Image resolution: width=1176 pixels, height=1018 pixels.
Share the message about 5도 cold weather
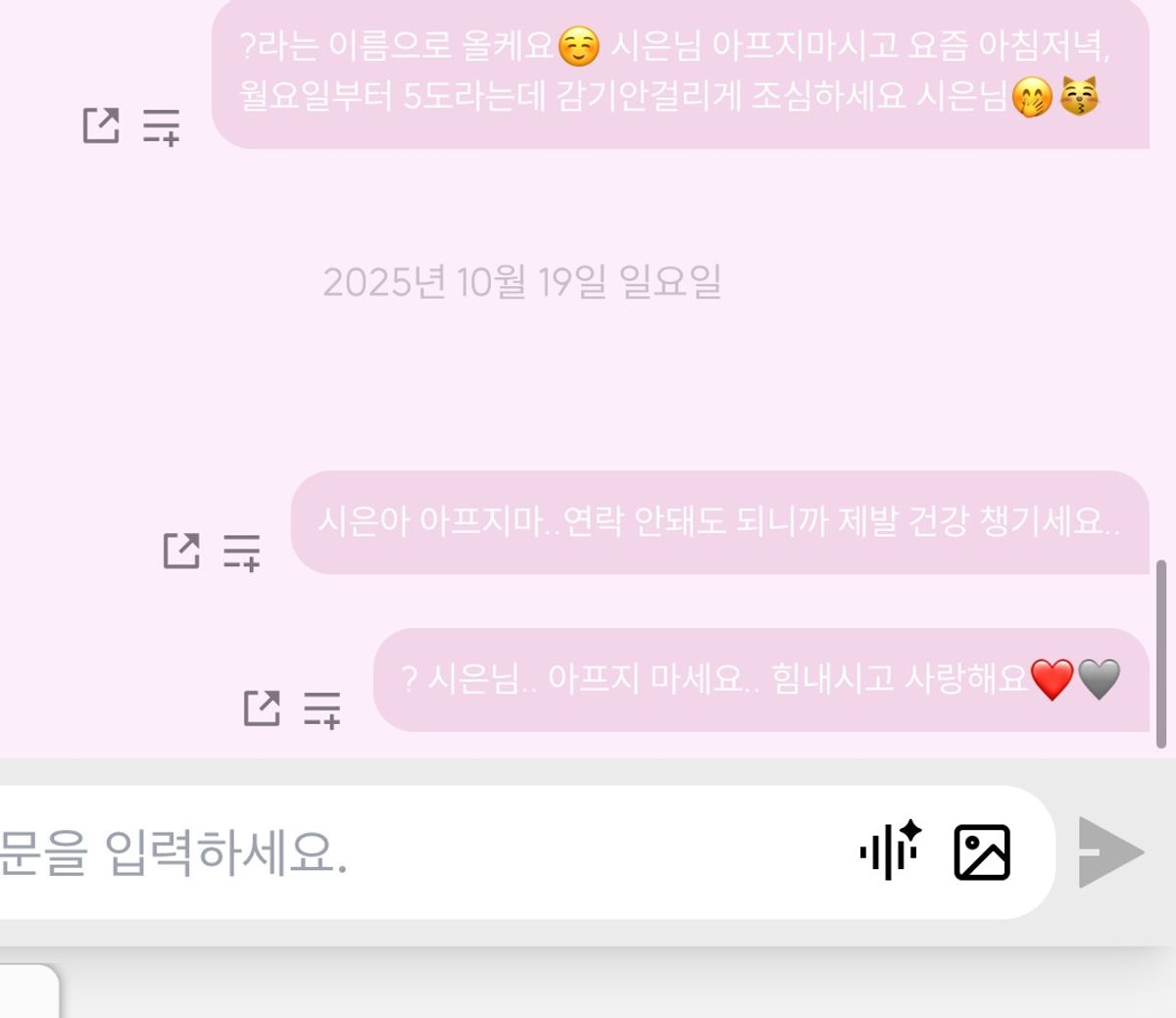pyautogui.click(x=101, y=125)
